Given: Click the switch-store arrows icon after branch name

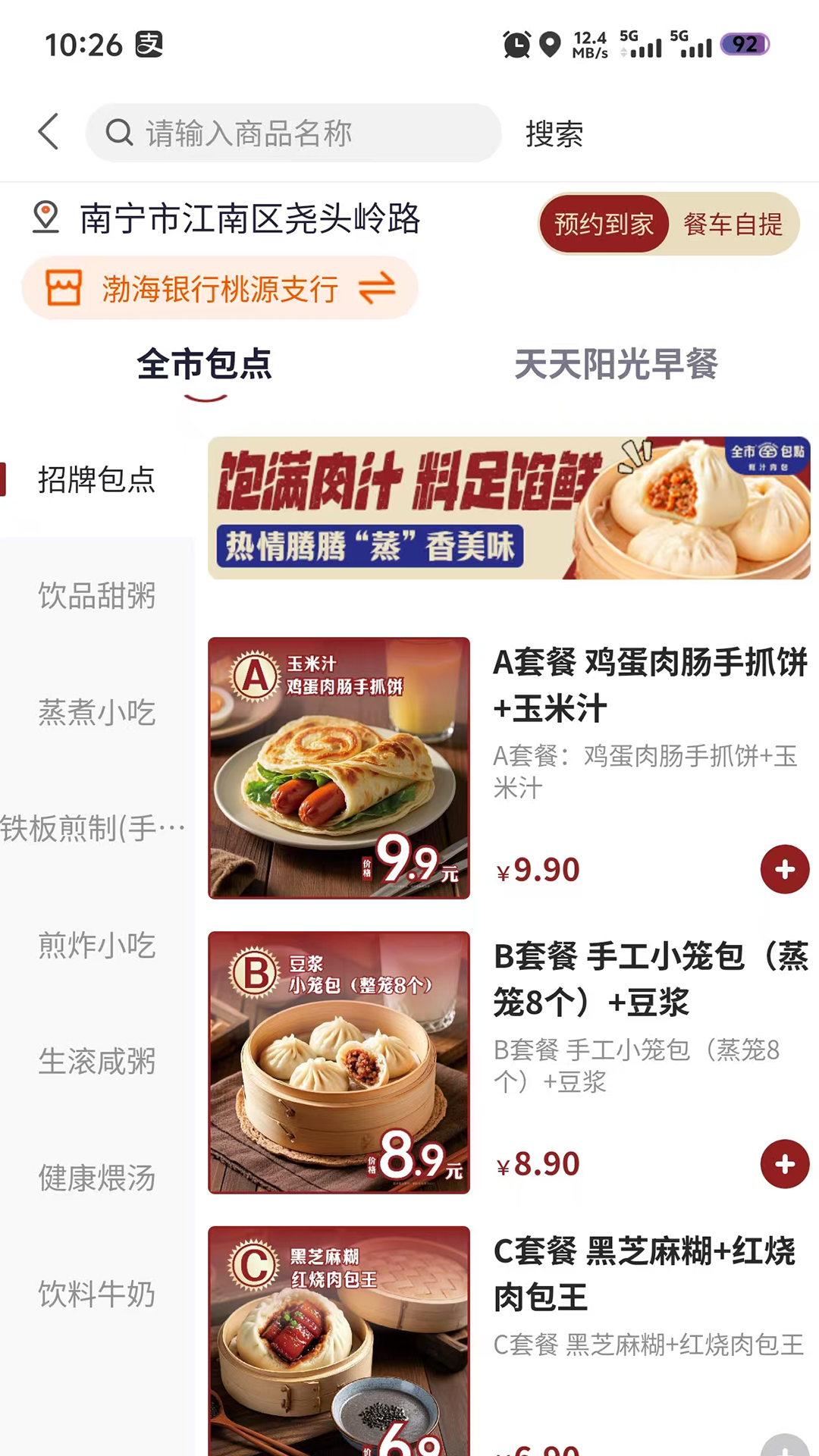Looking at the screenshot, I should [x=378, y=288].
